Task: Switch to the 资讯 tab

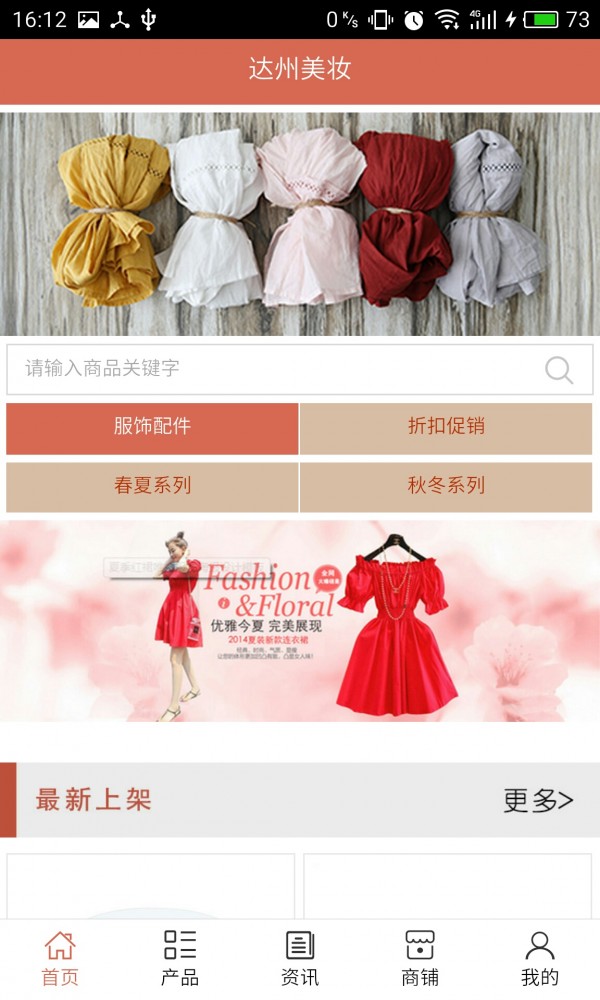Action: (300, 959)
